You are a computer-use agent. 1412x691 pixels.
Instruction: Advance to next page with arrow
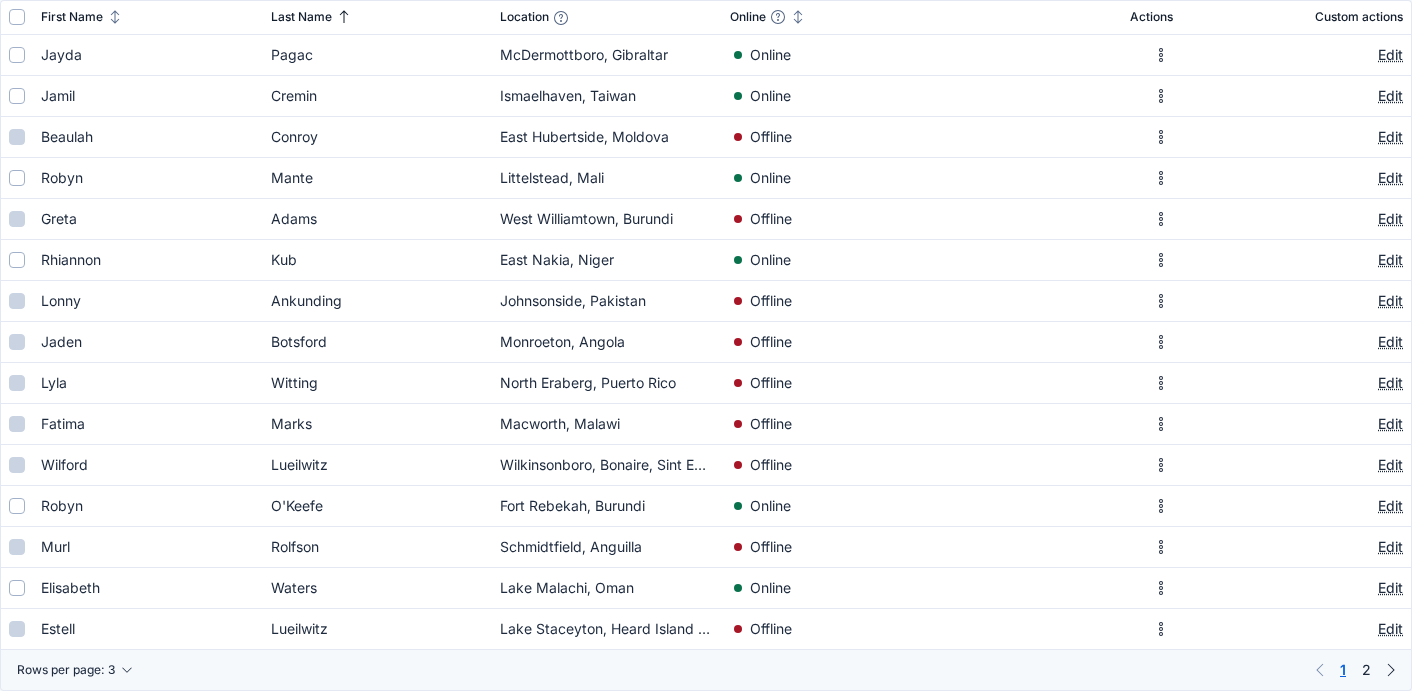[1391, 670]
